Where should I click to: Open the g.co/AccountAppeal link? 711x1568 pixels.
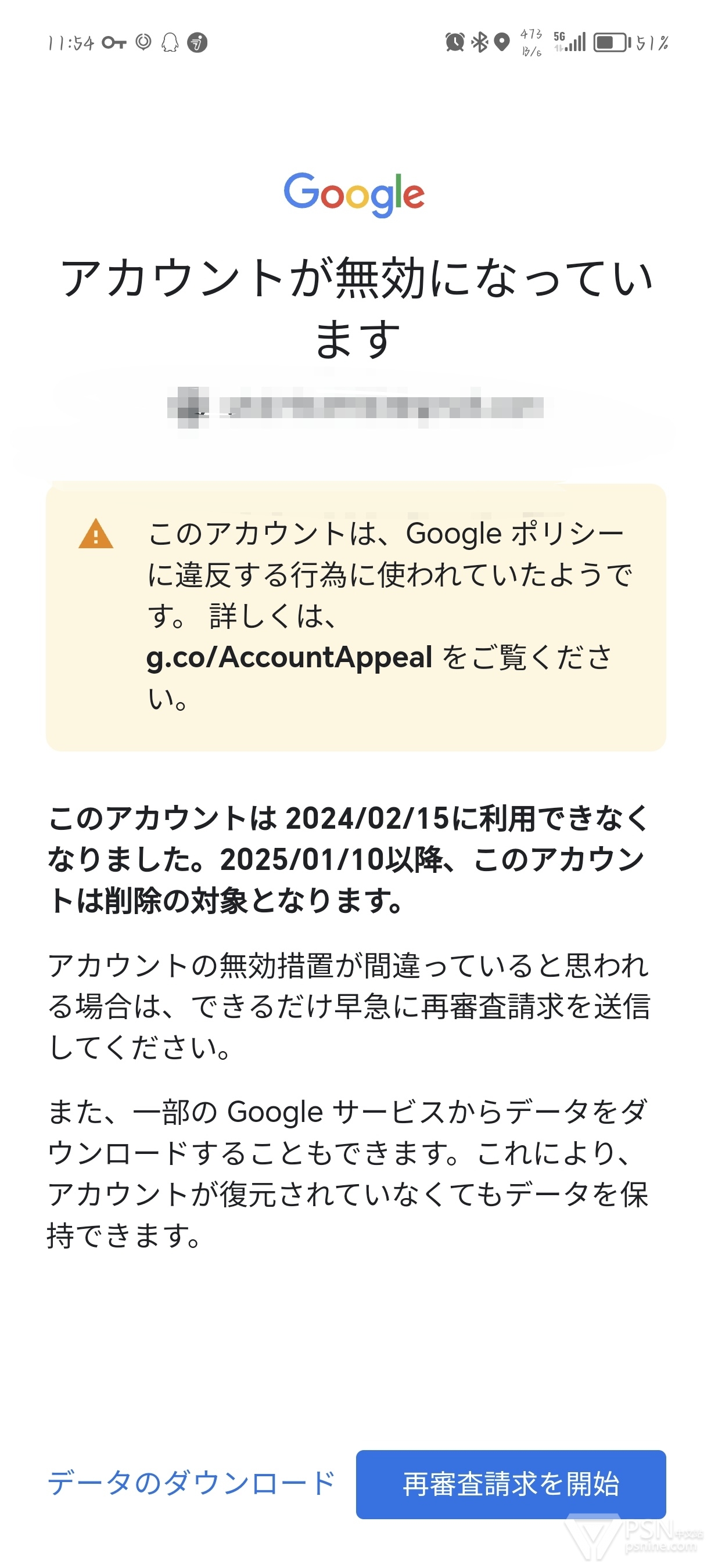point(289,657)
